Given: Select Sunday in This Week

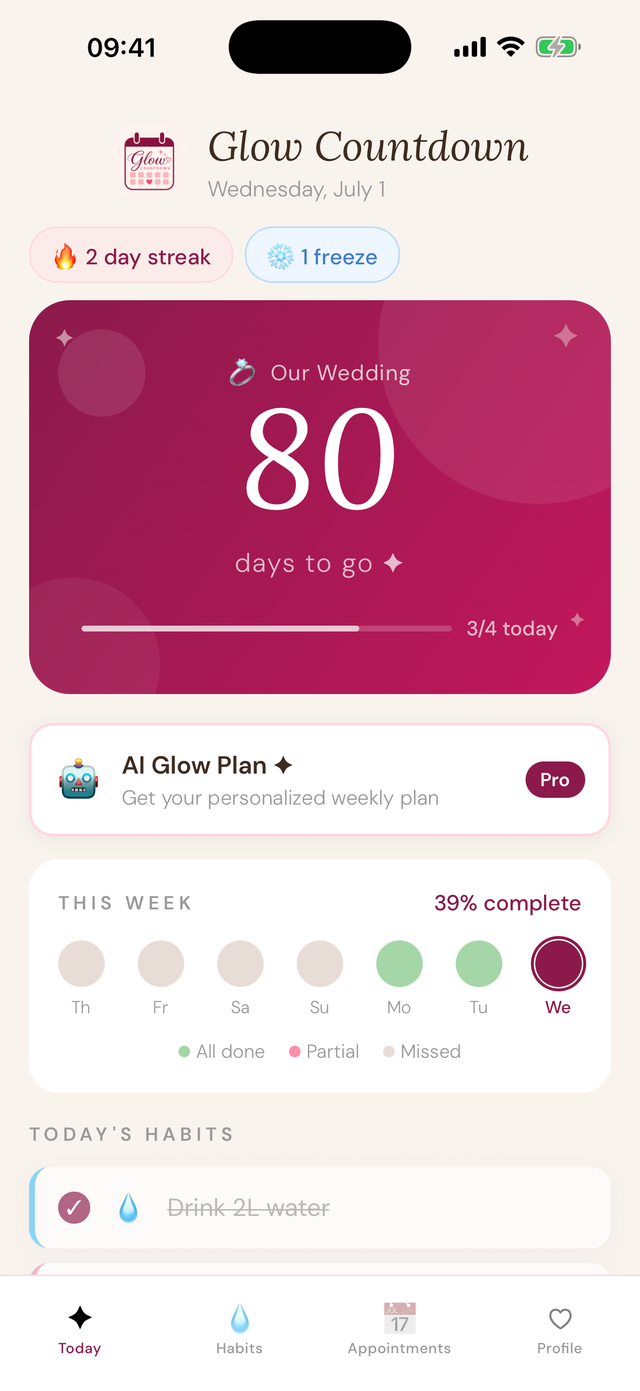Looking at the screenshot, I should pyautogui.click(x=320, y=977).
